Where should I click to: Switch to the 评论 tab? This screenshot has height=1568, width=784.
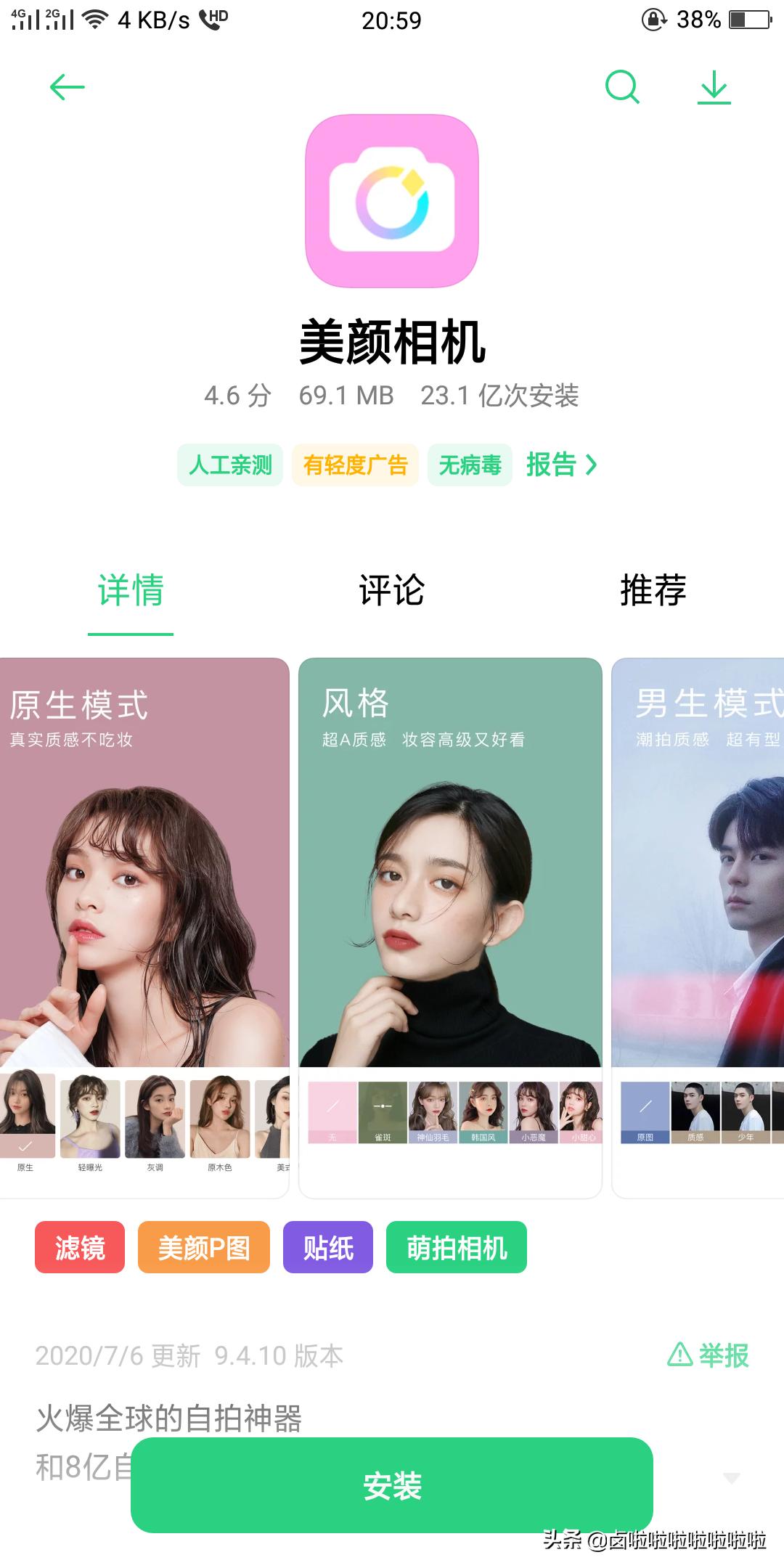click(392, 590)
